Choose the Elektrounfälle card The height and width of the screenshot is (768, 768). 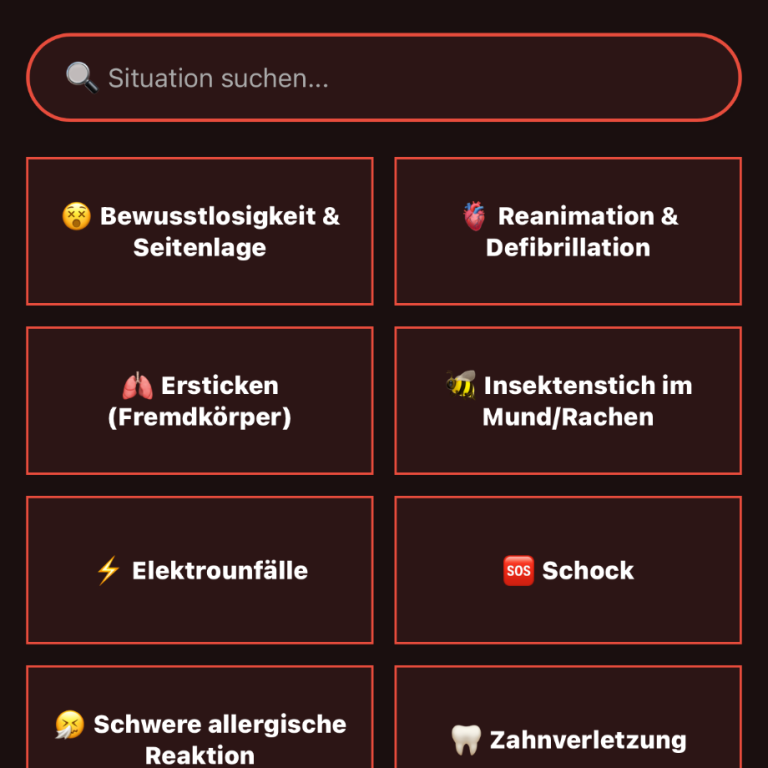coord(200,570)
